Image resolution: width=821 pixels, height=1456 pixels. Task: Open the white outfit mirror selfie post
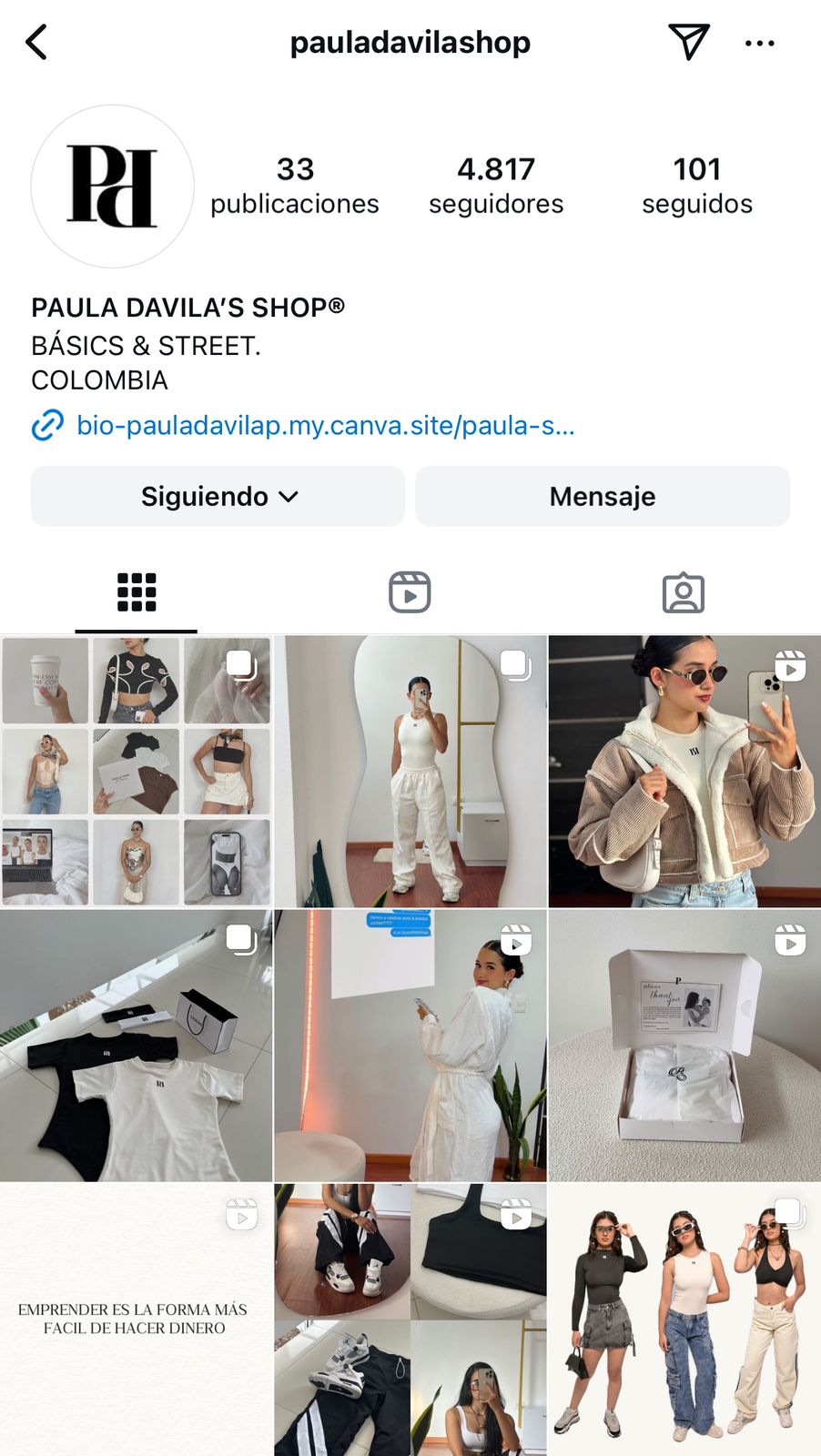click(x=410, y=772)
